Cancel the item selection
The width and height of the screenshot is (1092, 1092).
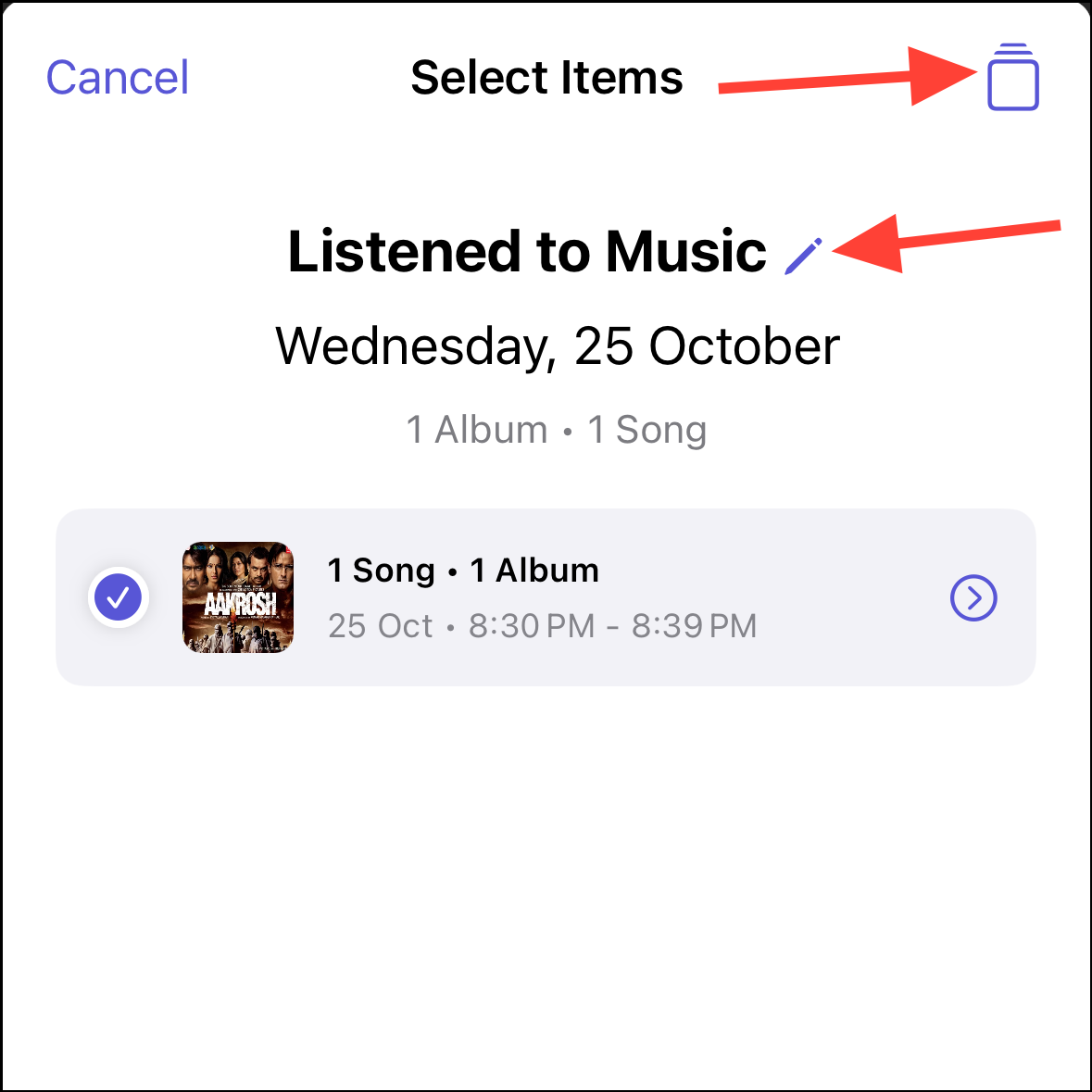tap(118, 78)
